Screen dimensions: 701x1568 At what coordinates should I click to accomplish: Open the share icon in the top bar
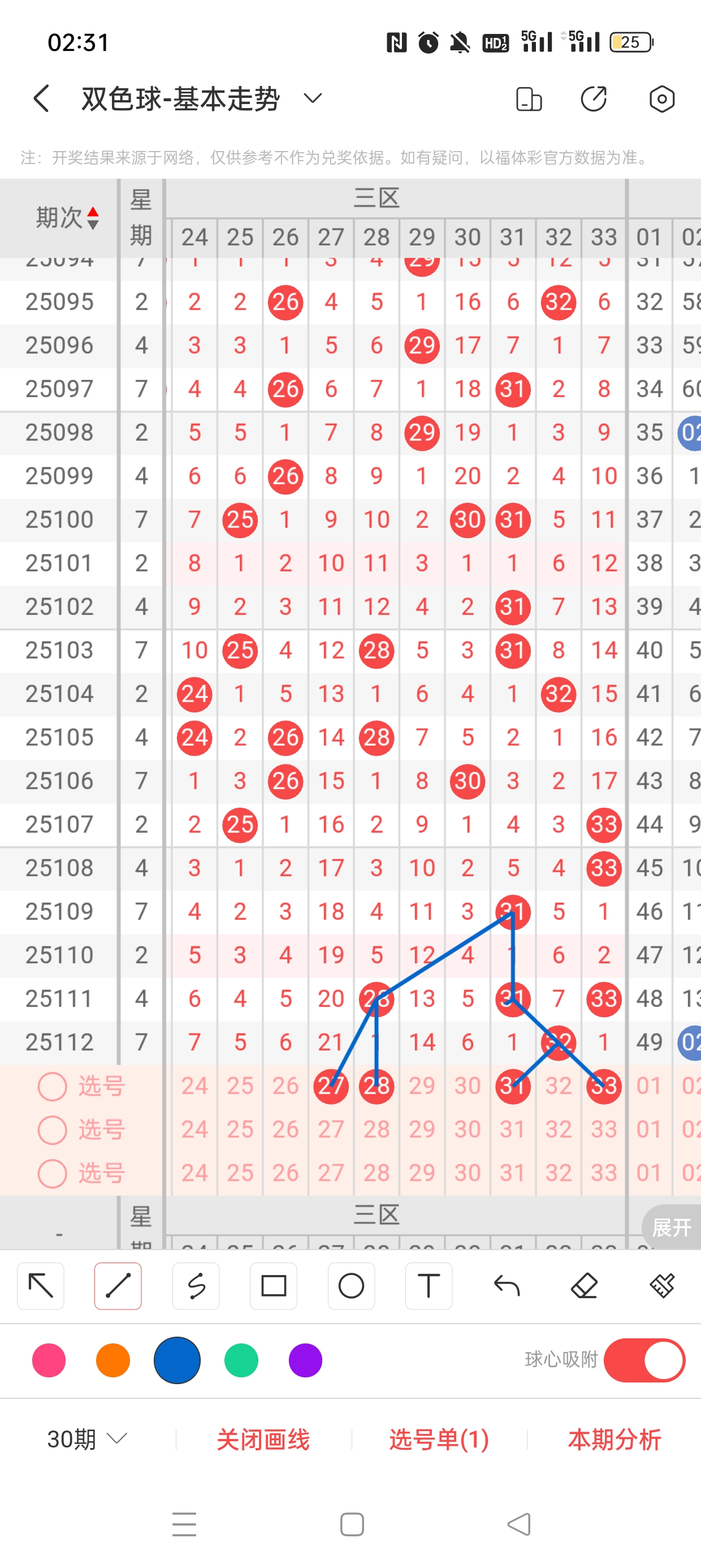coord(593,98)
